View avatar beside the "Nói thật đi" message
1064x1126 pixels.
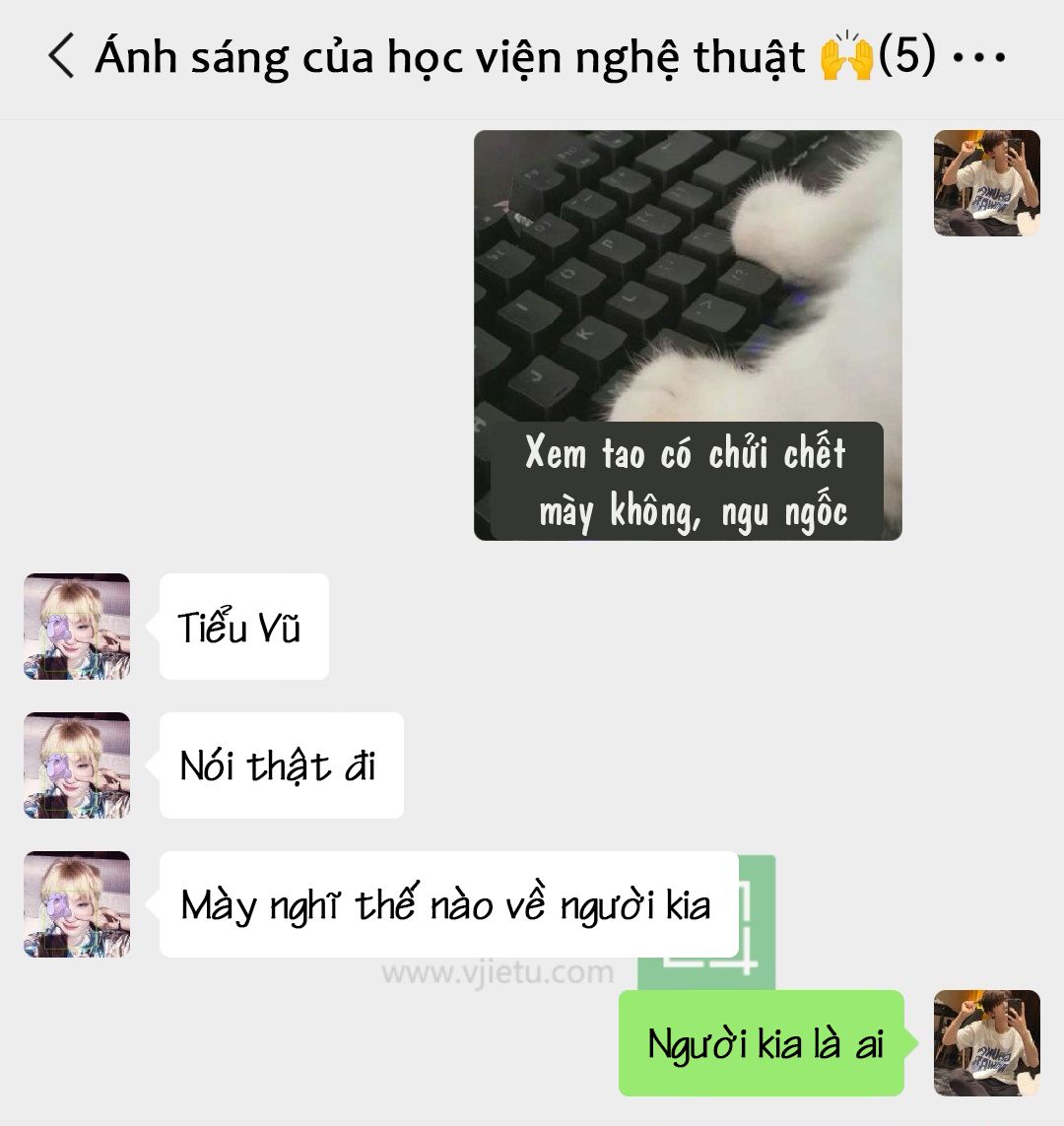[x=77, y=765]
